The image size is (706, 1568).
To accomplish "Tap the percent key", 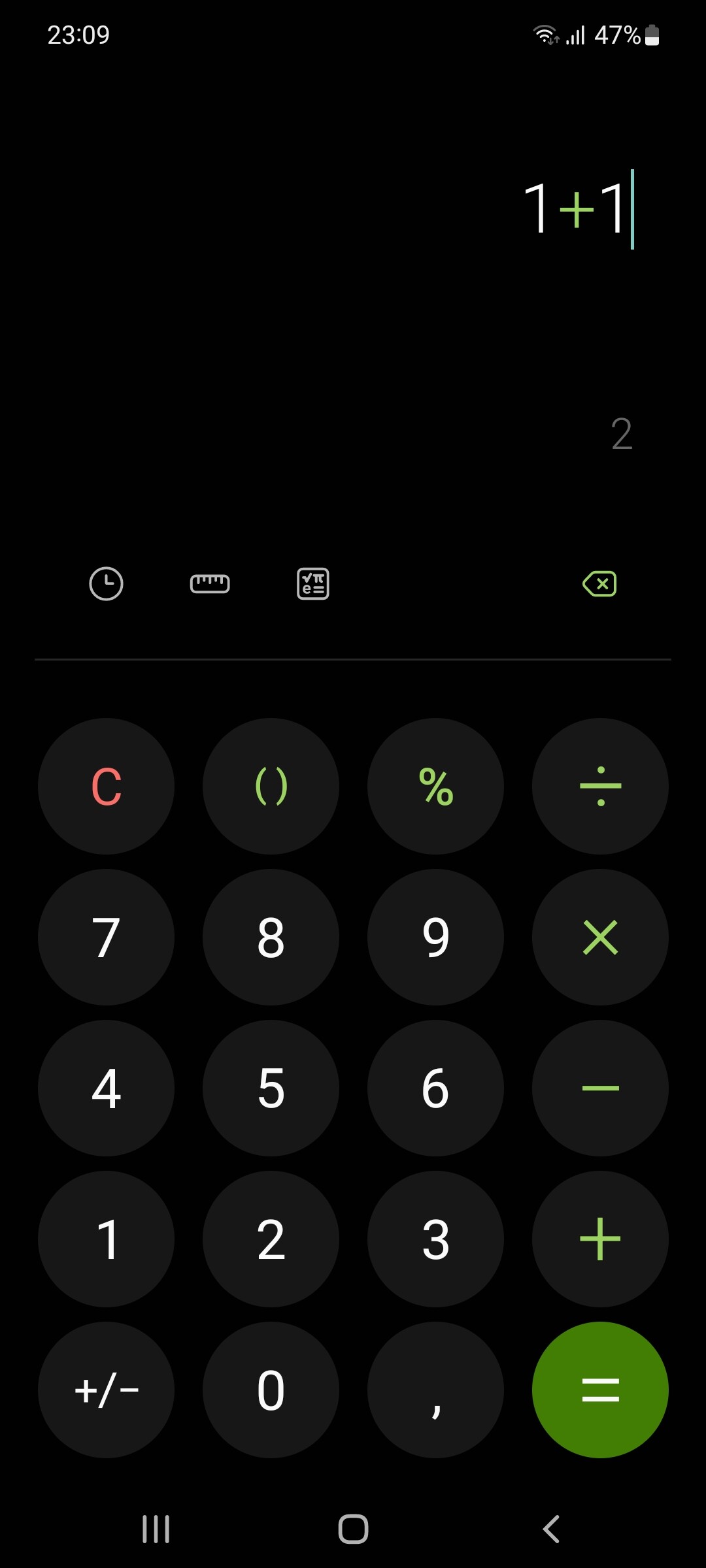I will point(435,786).
